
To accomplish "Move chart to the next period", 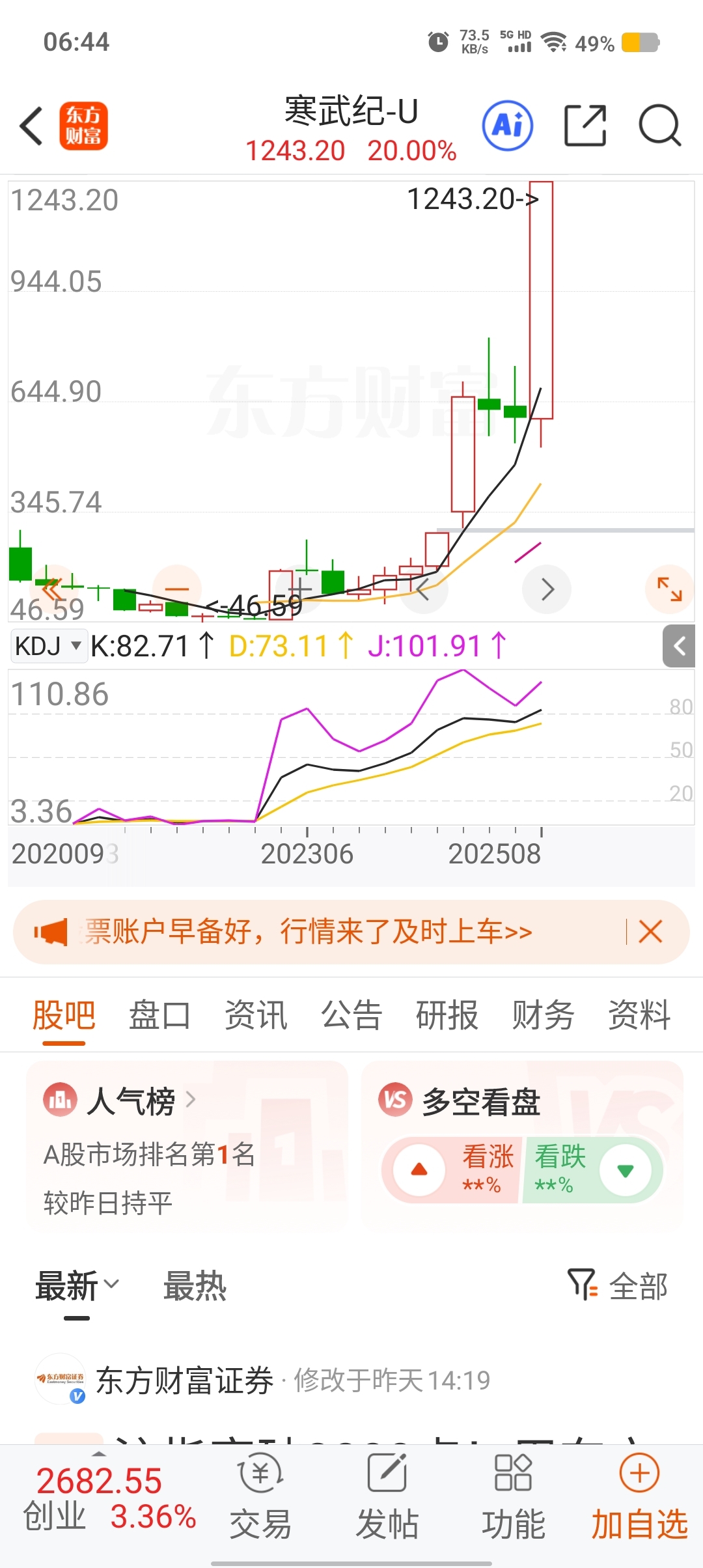I will [x=547, y=589].
